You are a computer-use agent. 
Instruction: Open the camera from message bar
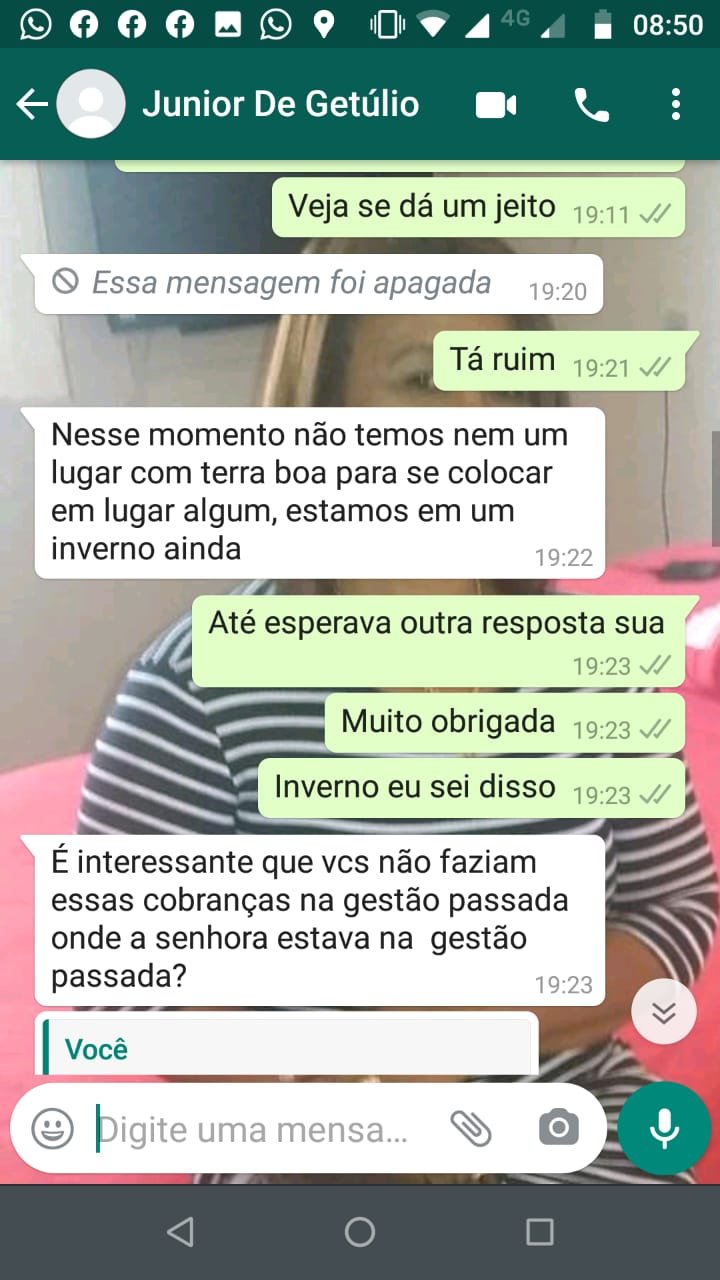[x=558, y=1128]
